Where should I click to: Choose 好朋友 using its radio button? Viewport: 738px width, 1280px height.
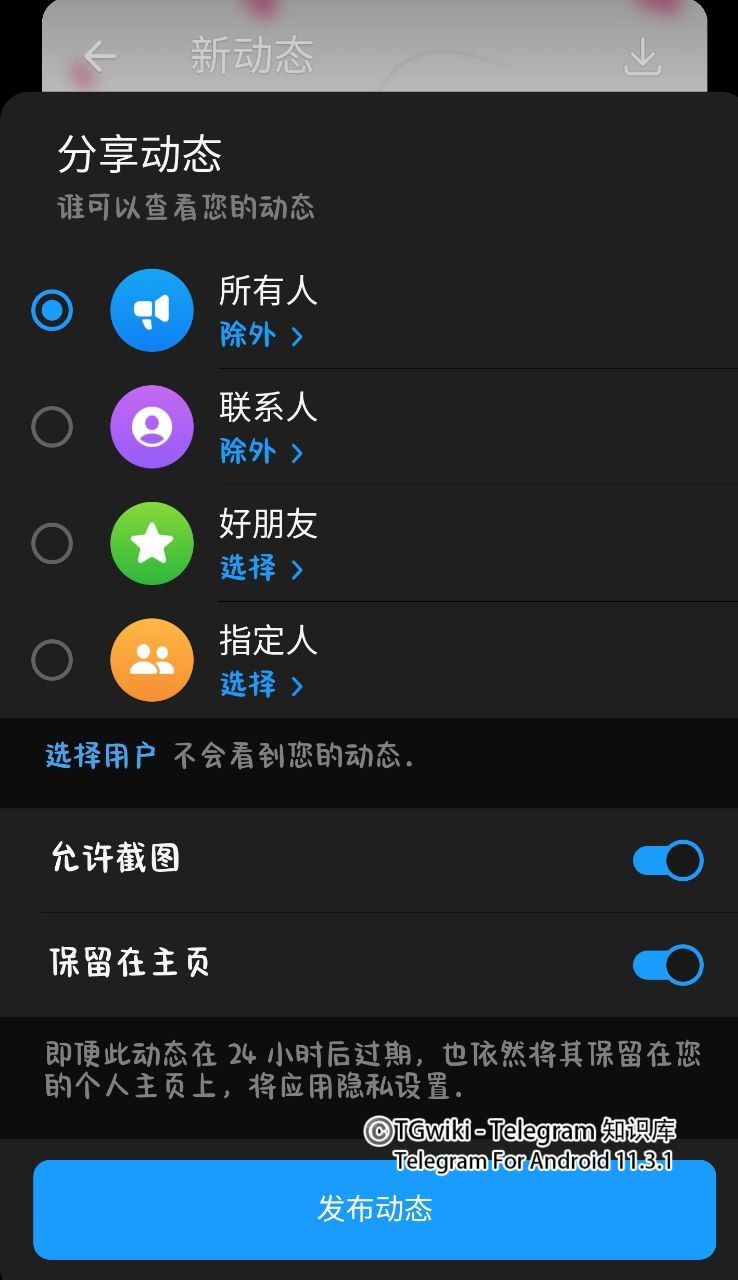tap(52, 543)
